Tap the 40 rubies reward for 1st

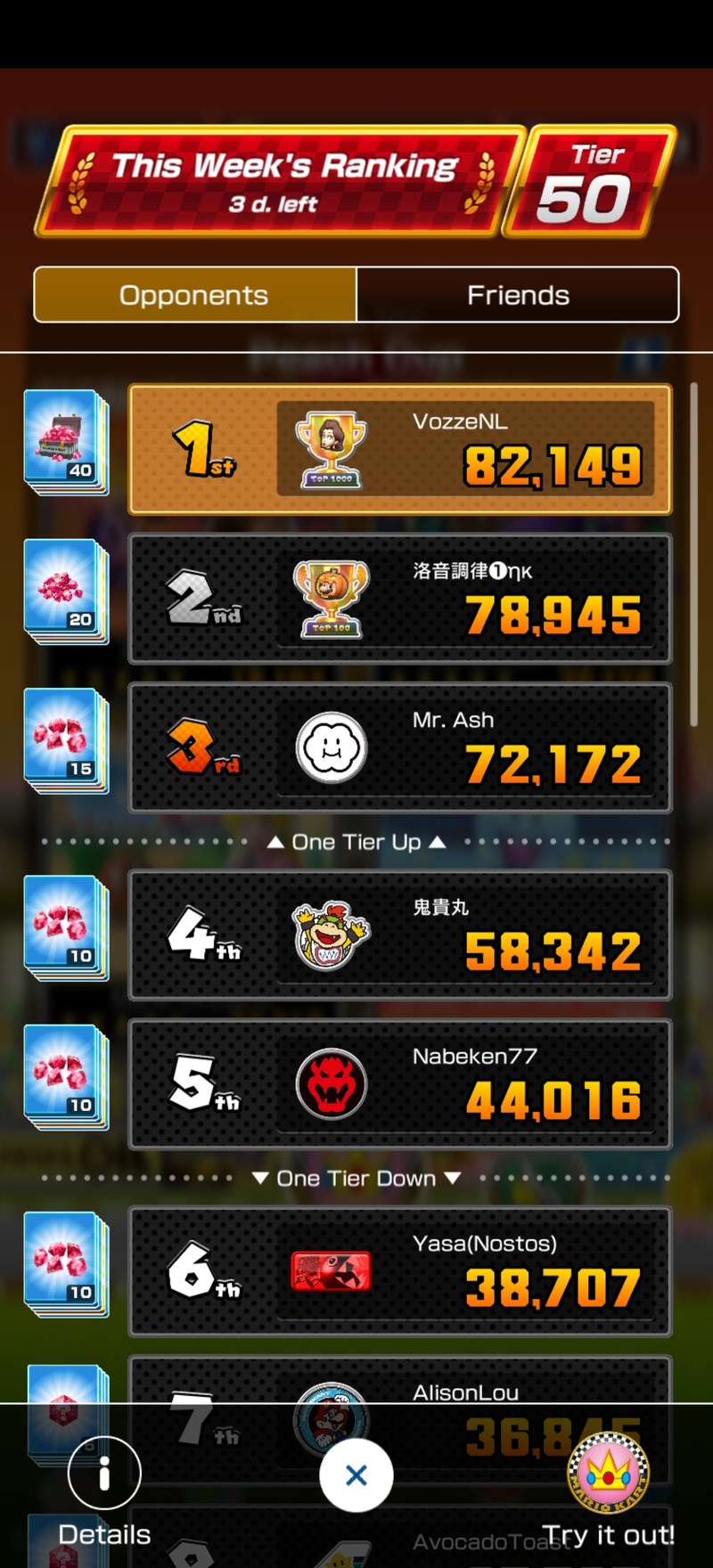point(65,443)
